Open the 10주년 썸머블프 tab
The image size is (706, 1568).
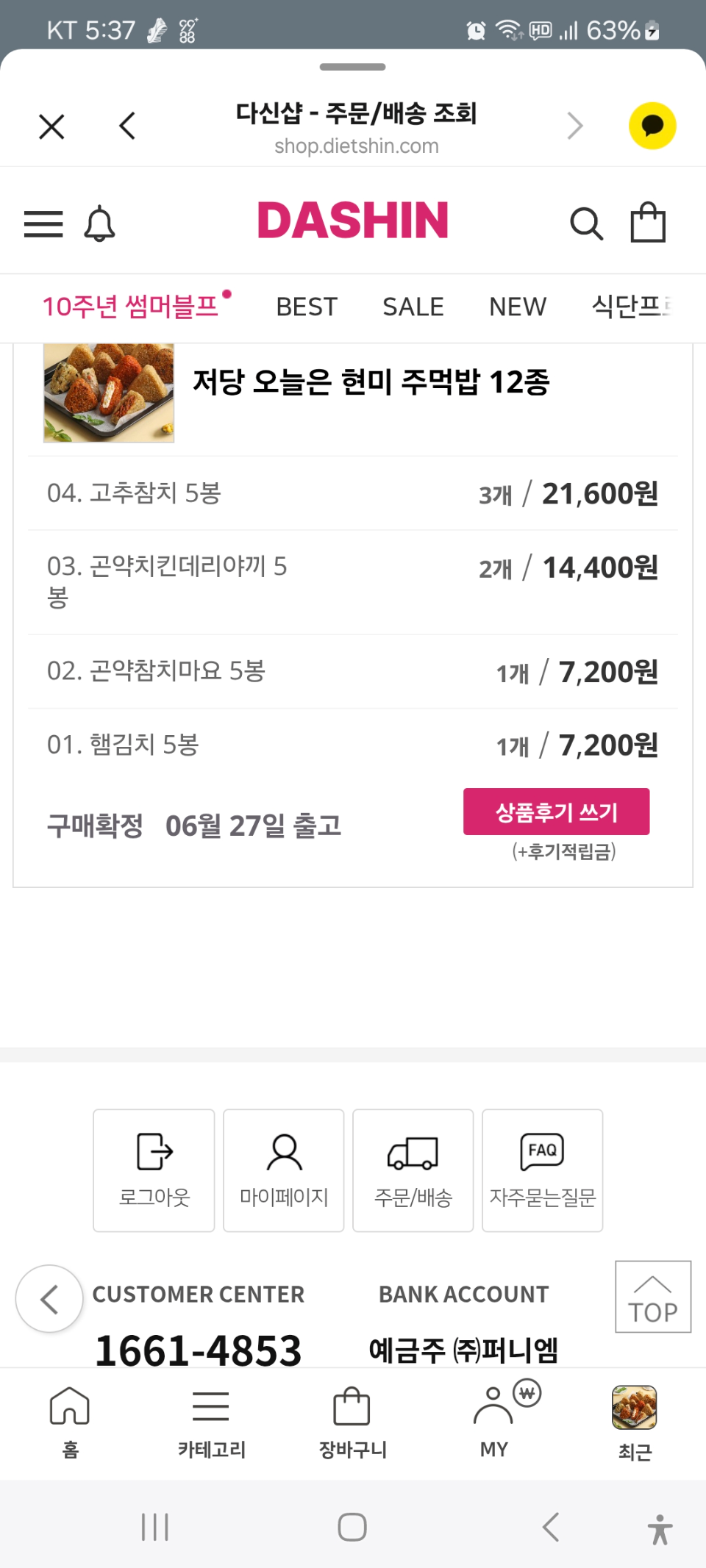(x=131, y=307)
